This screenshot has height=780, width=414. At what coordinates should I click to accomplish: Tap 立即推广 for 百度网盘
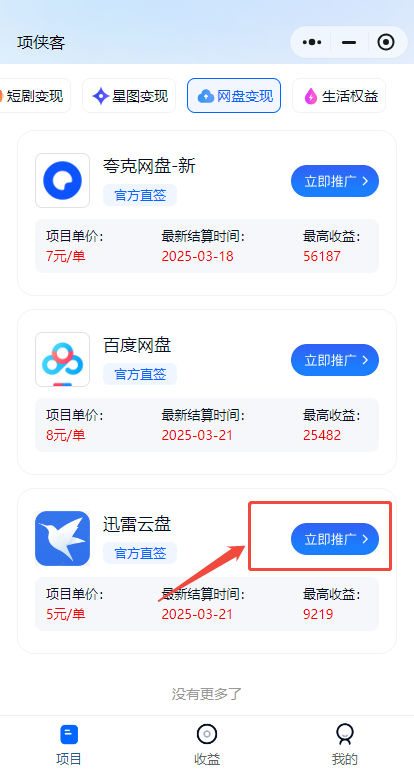(335, 360)
